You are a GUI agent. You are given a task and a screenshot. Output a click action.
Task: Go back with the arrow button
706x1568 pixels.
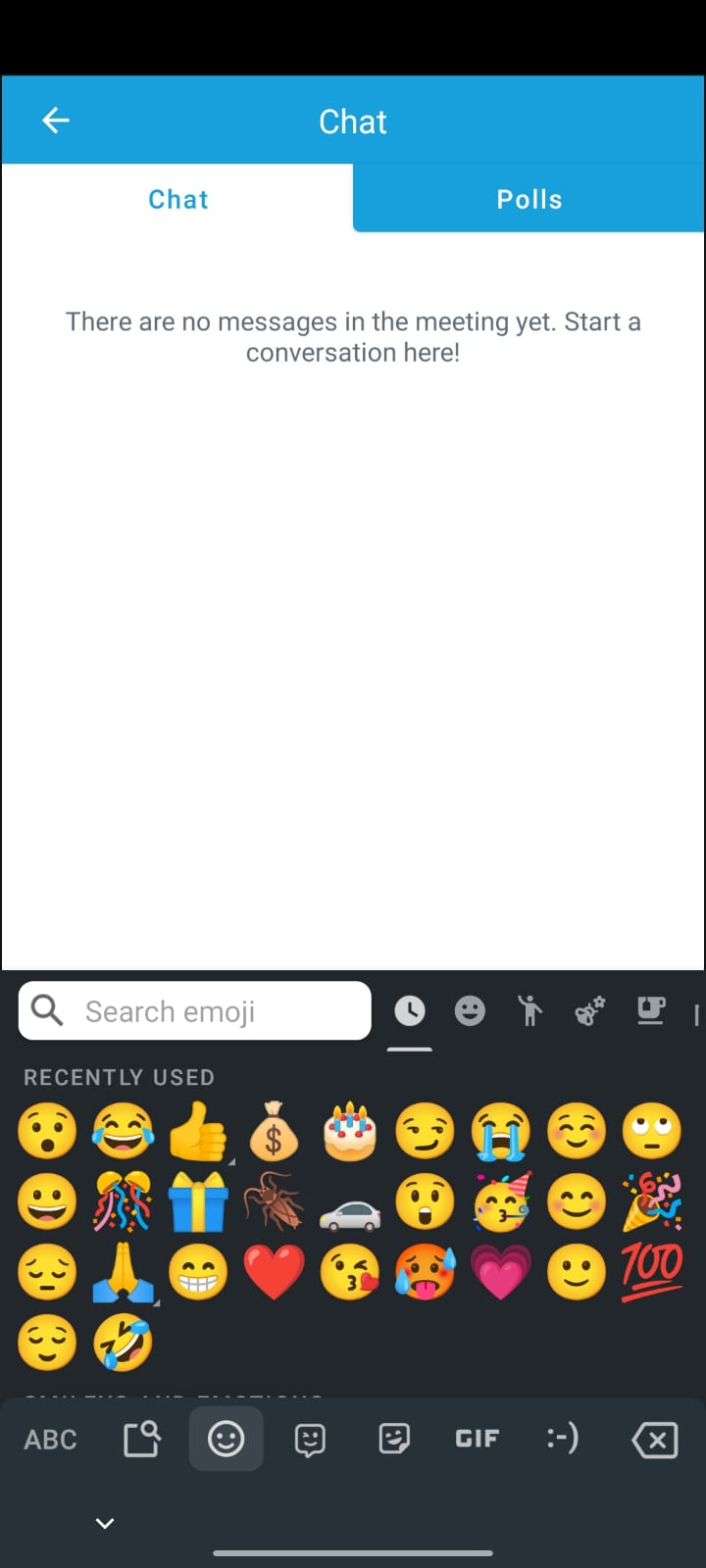pos(55,120)
